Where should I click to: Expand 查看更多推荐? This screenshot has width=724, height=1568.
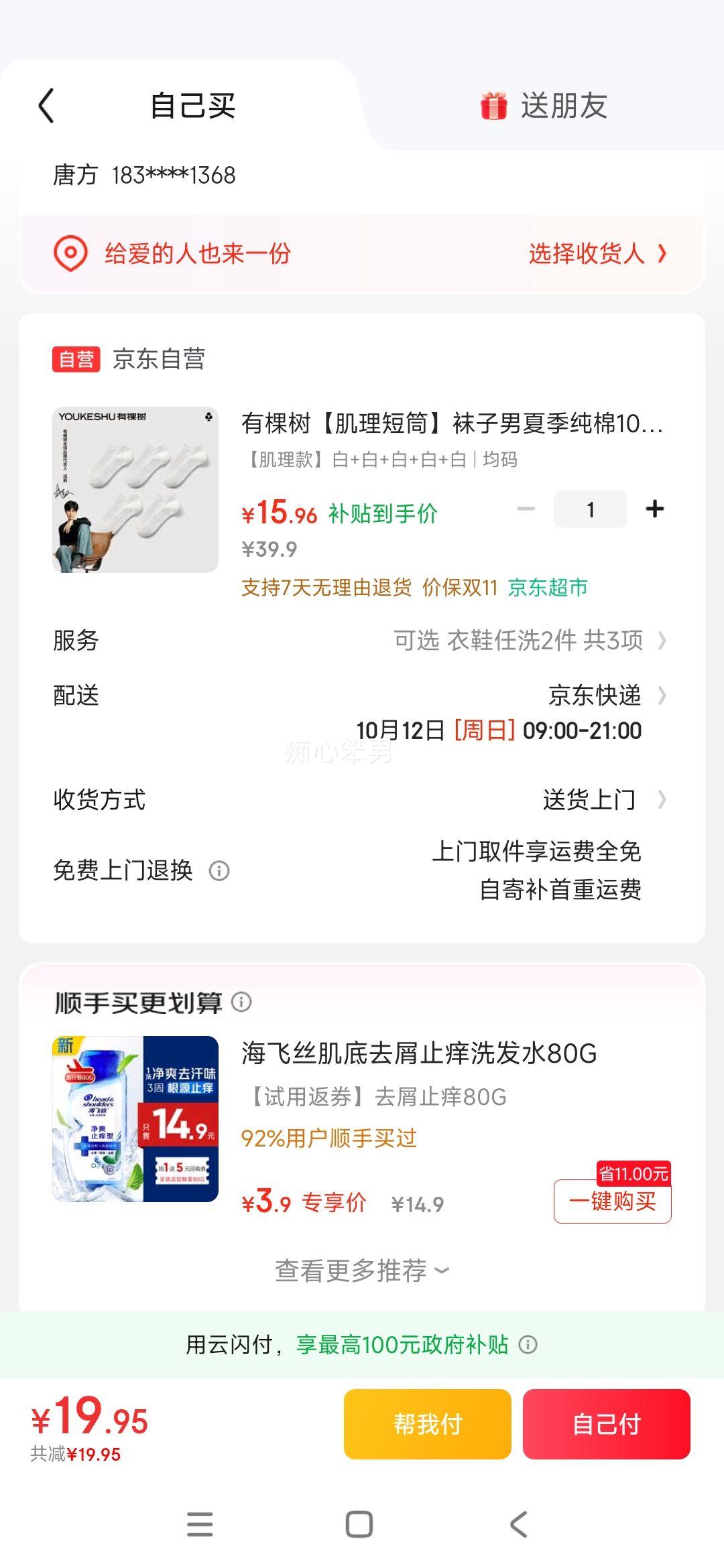click(x=362, y=1270)
